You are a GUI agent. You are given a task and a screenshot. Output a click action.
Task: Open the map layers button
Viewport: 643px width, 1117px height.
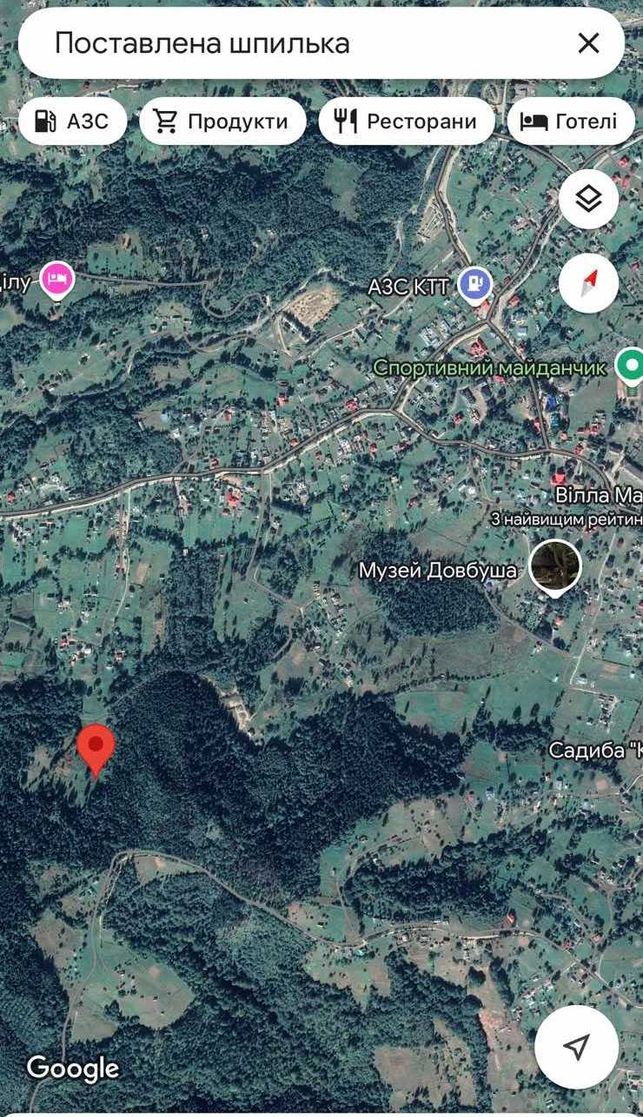[x=589, y=199]
